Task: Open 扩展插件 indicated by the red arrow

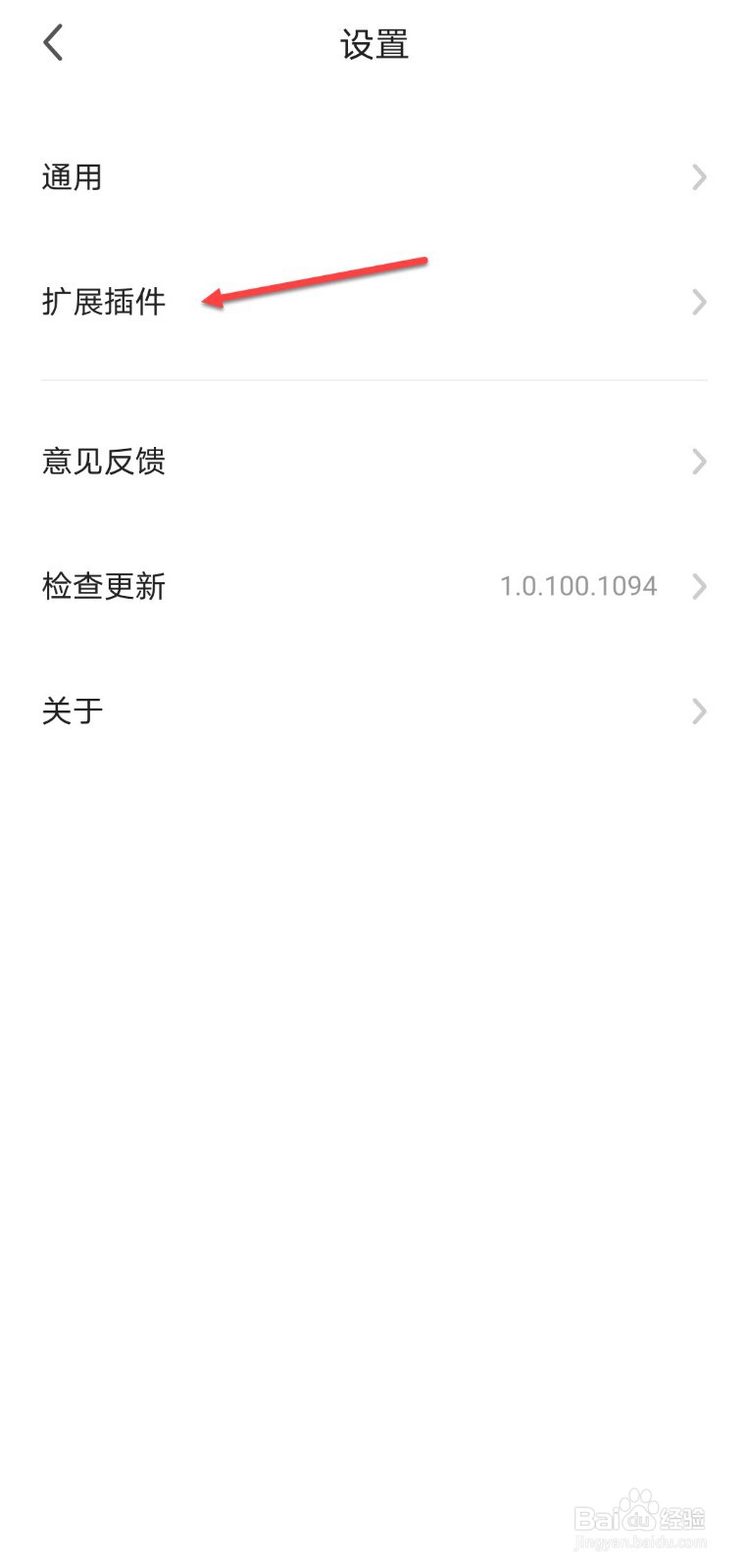Action: (104, 302)
